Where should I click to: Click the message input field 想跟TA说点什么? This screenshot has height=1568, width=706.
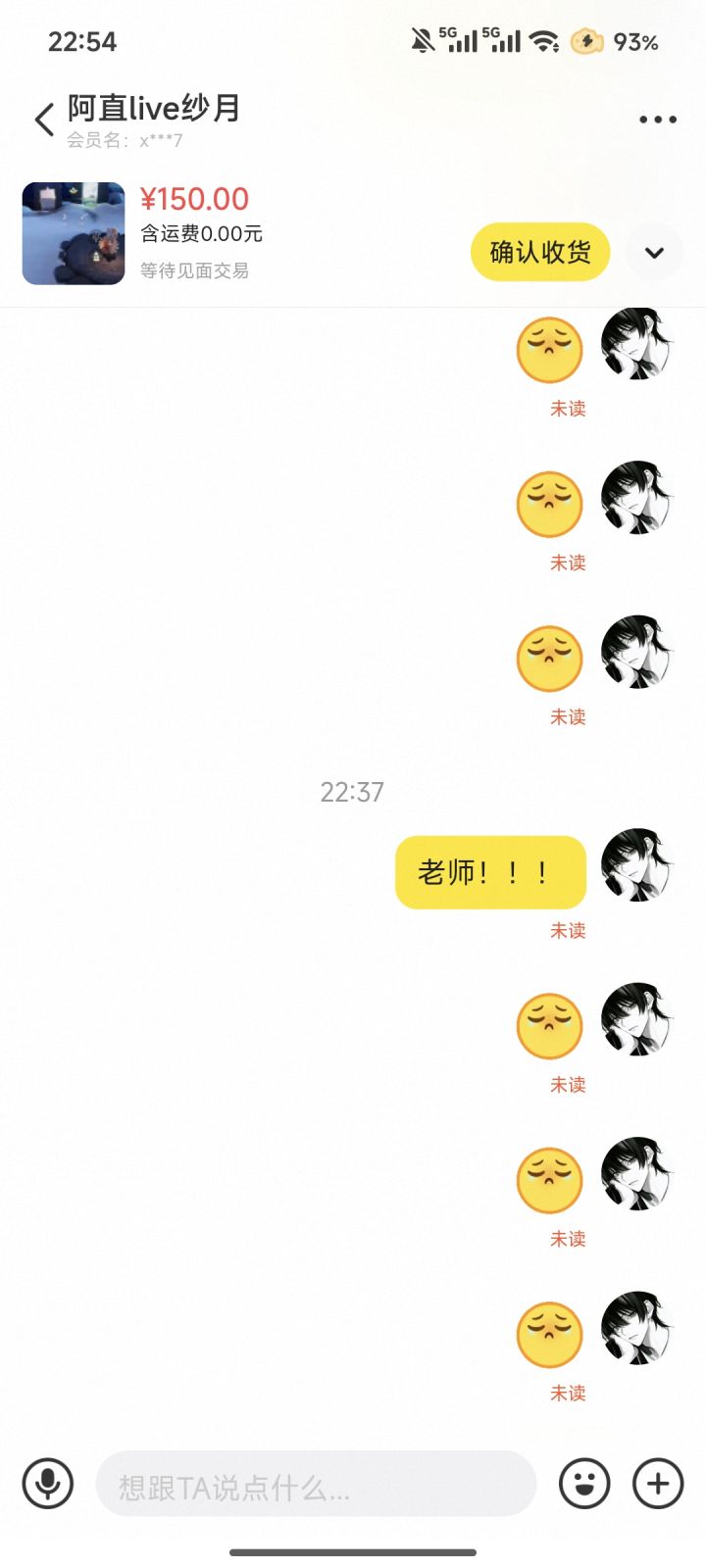[314, 1484]
